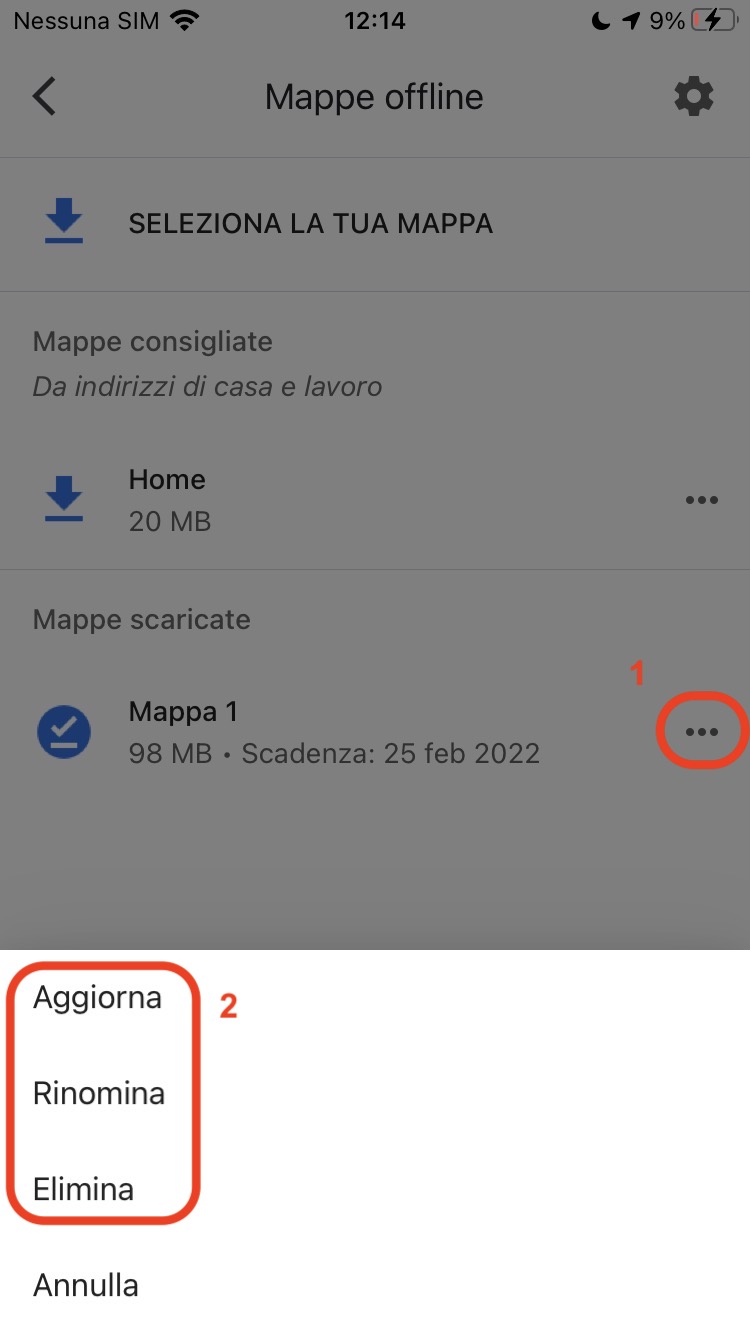The image size is (750, 1334).
Task: Download the recommended Home map
Action: [x=65, y=499]
